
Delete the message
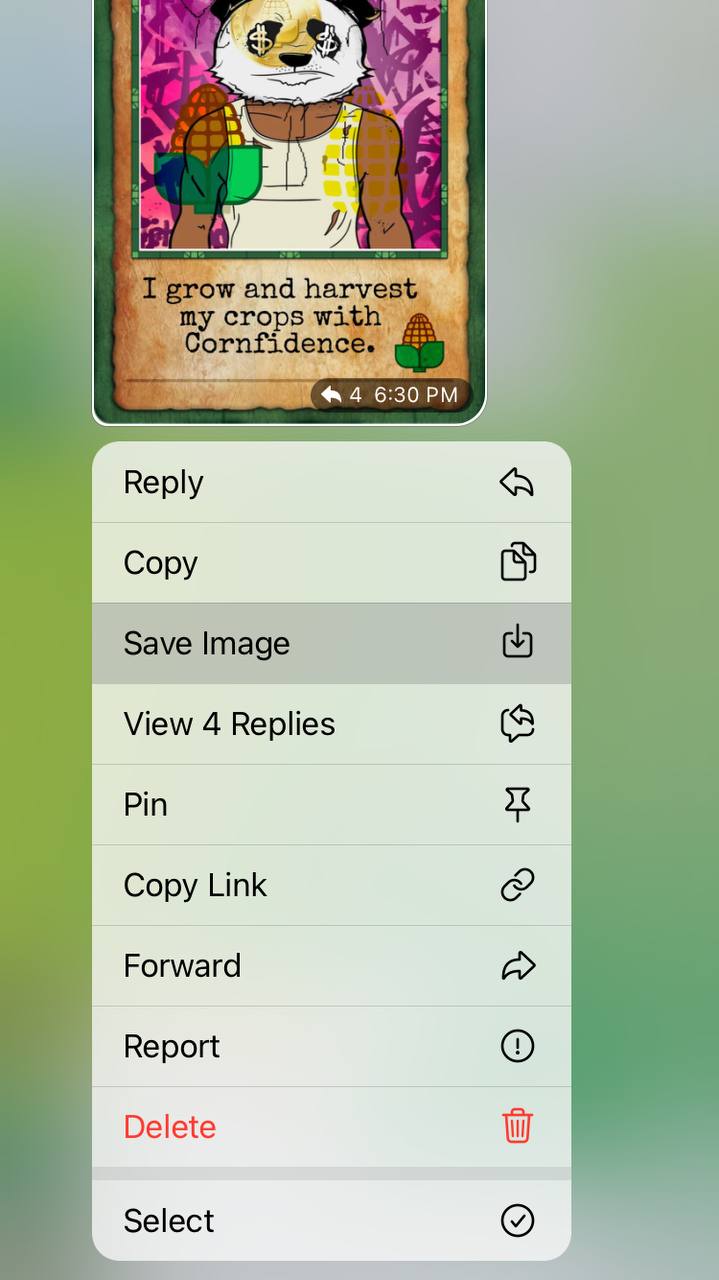(331, 1127)
